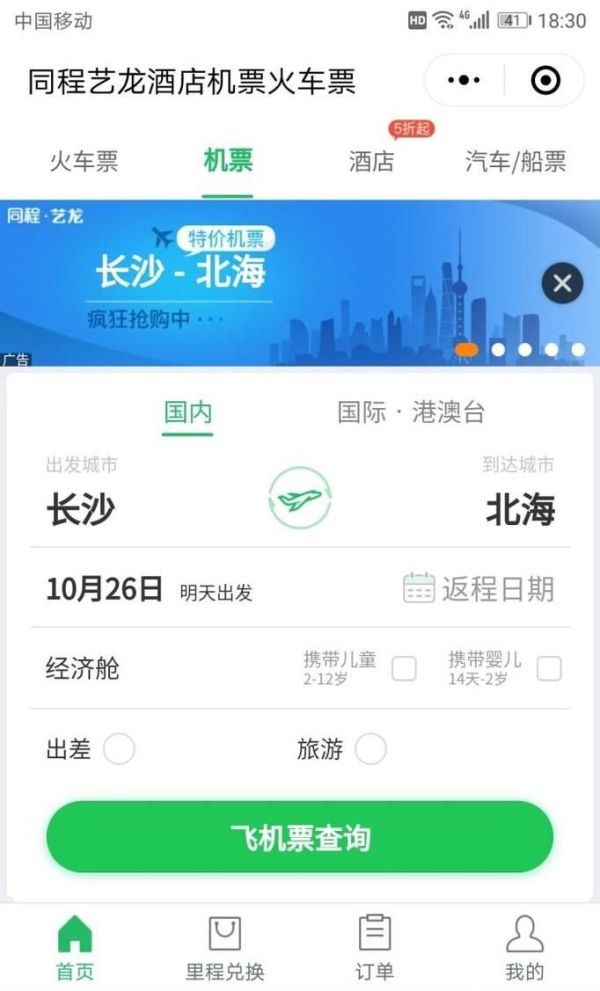Image resolution: width=600 pixels, height=991 pixels.
Task: Pick departure date 10月26日
Action: 105,589
